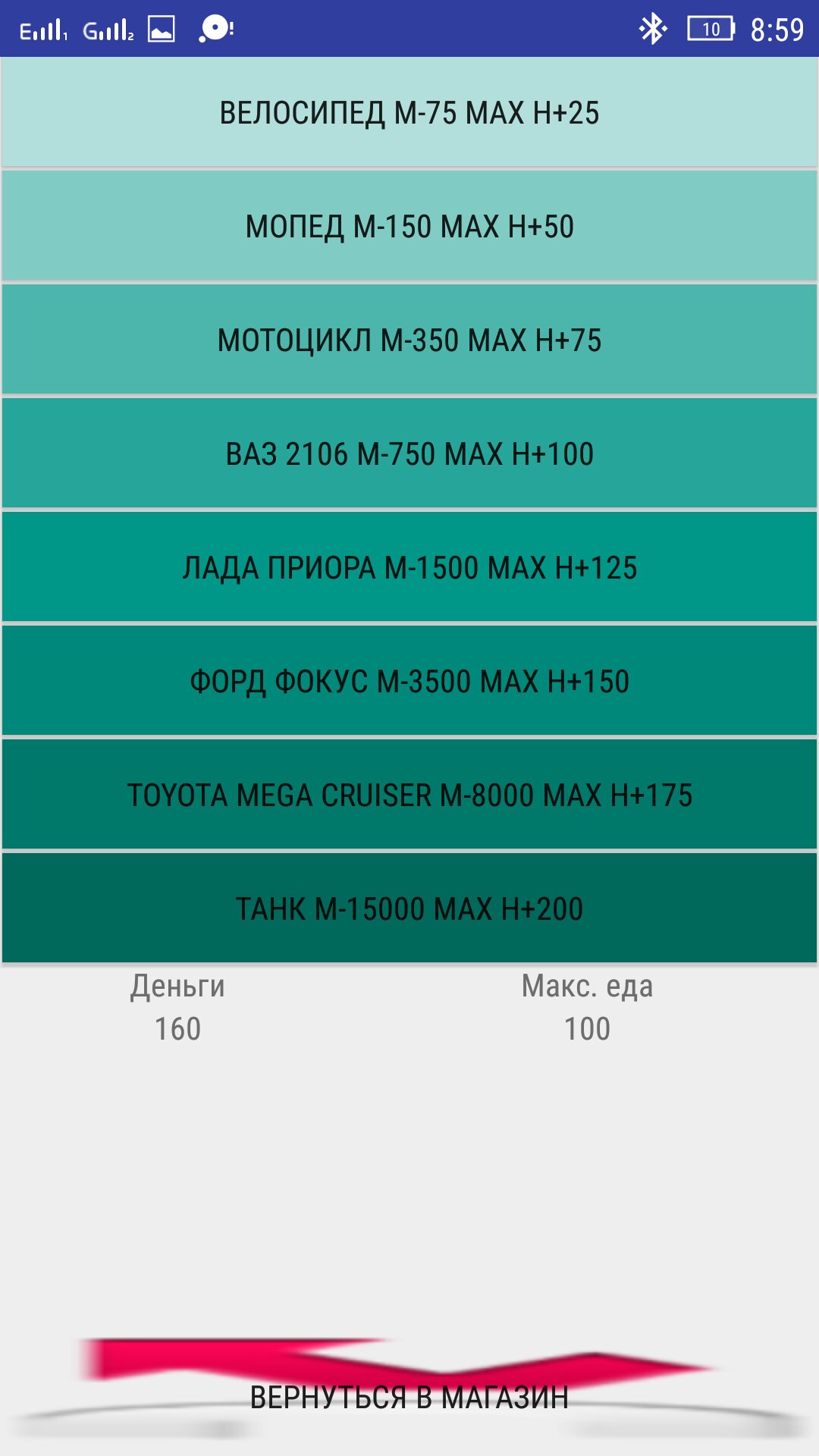Choose ТАНК M-15000 MAX H+200
The height and width of the screenshot is (1456, 819).
[409, 908]
